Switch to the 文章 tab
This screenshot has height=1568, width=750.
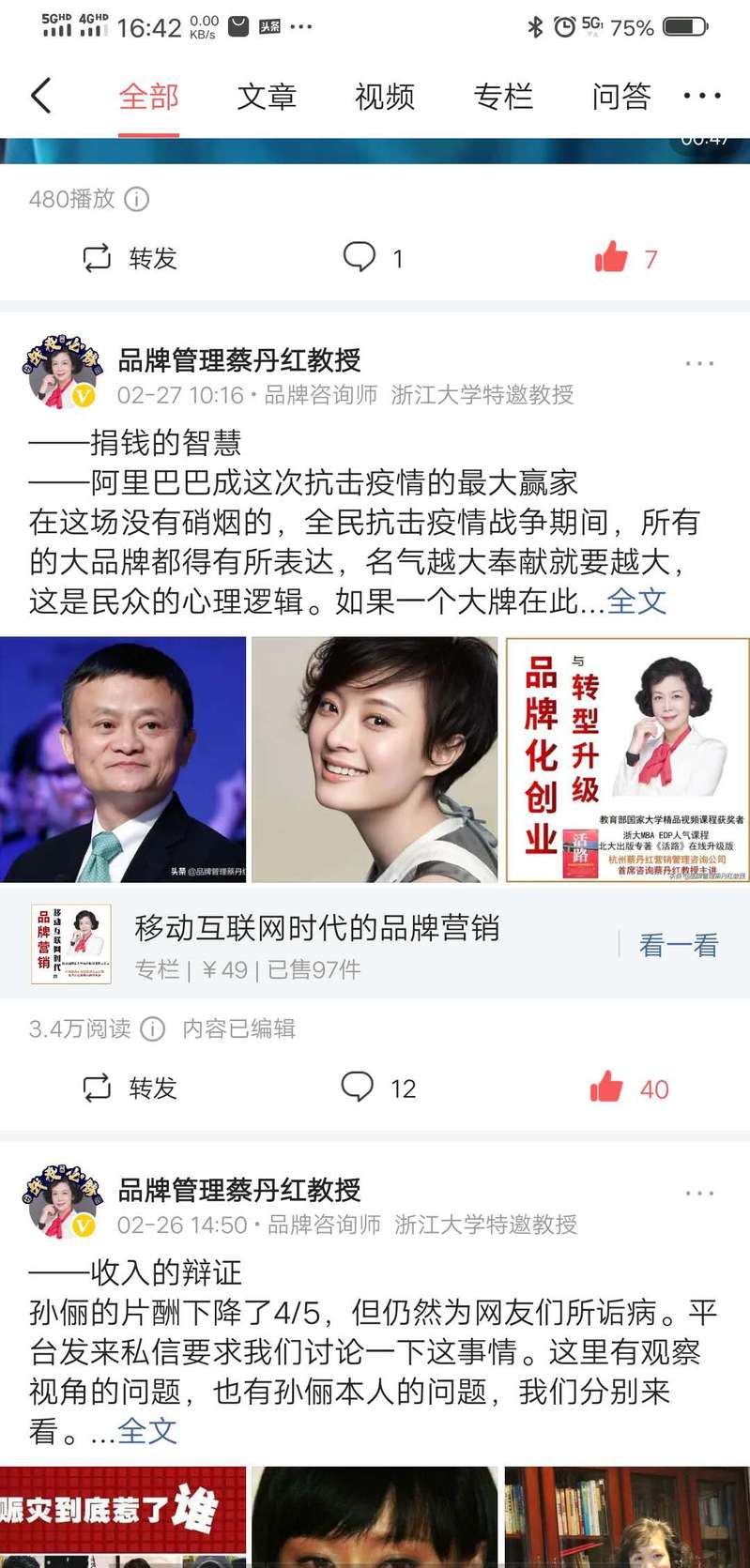pyautogui.click(x=267, y=97)
